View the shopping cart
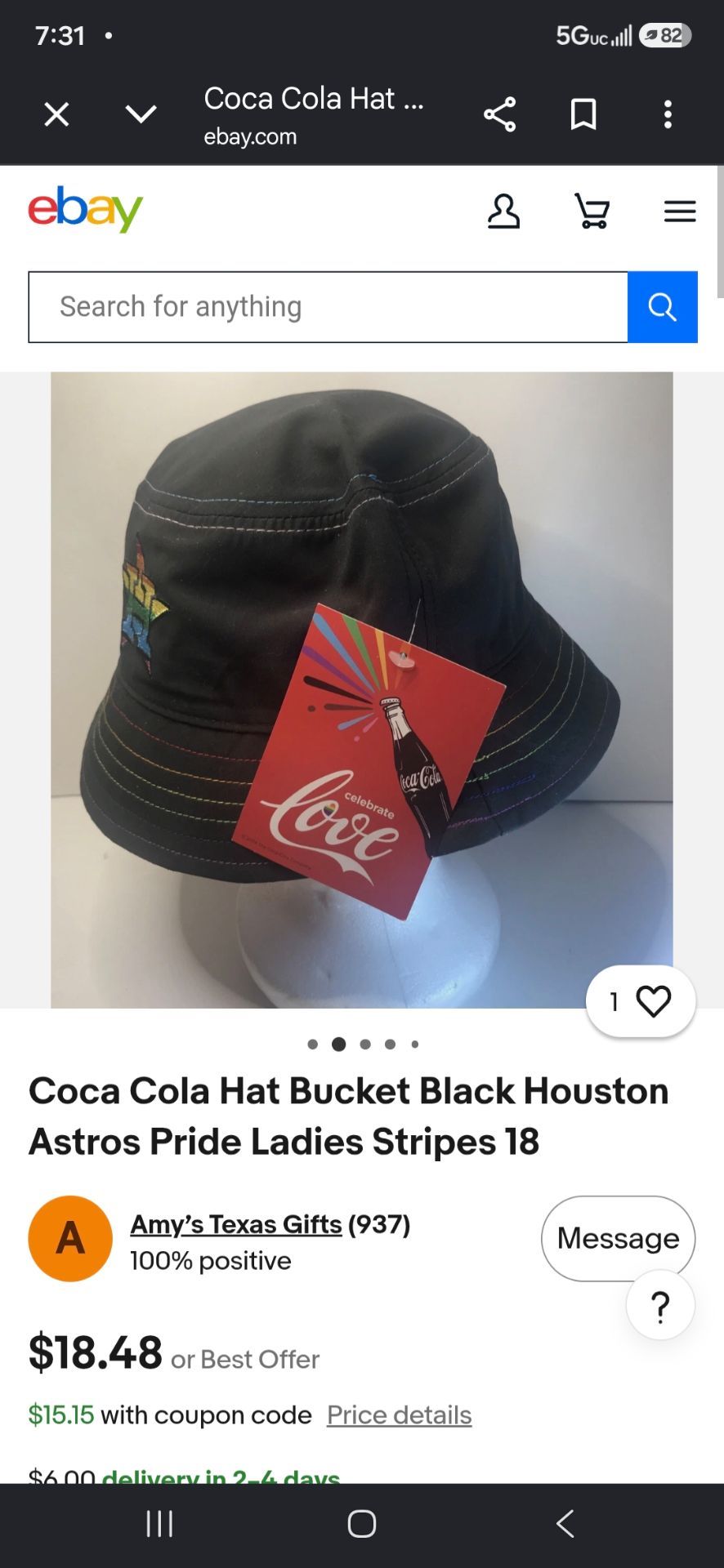Viewport: 724px width, 1568px height. 592,212
